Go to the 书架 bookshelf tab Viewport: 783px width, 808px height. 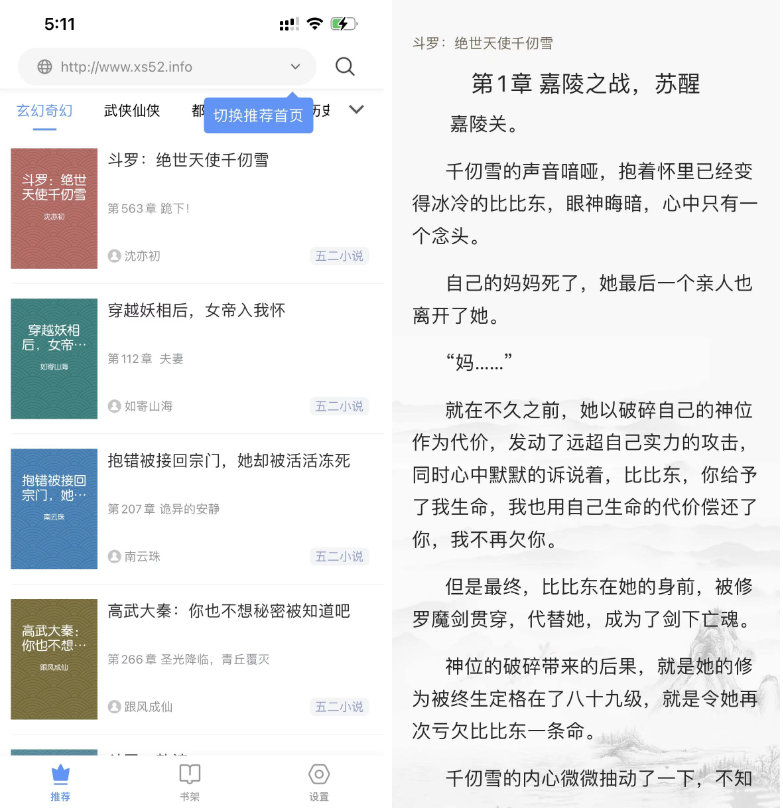pos(189,781)
